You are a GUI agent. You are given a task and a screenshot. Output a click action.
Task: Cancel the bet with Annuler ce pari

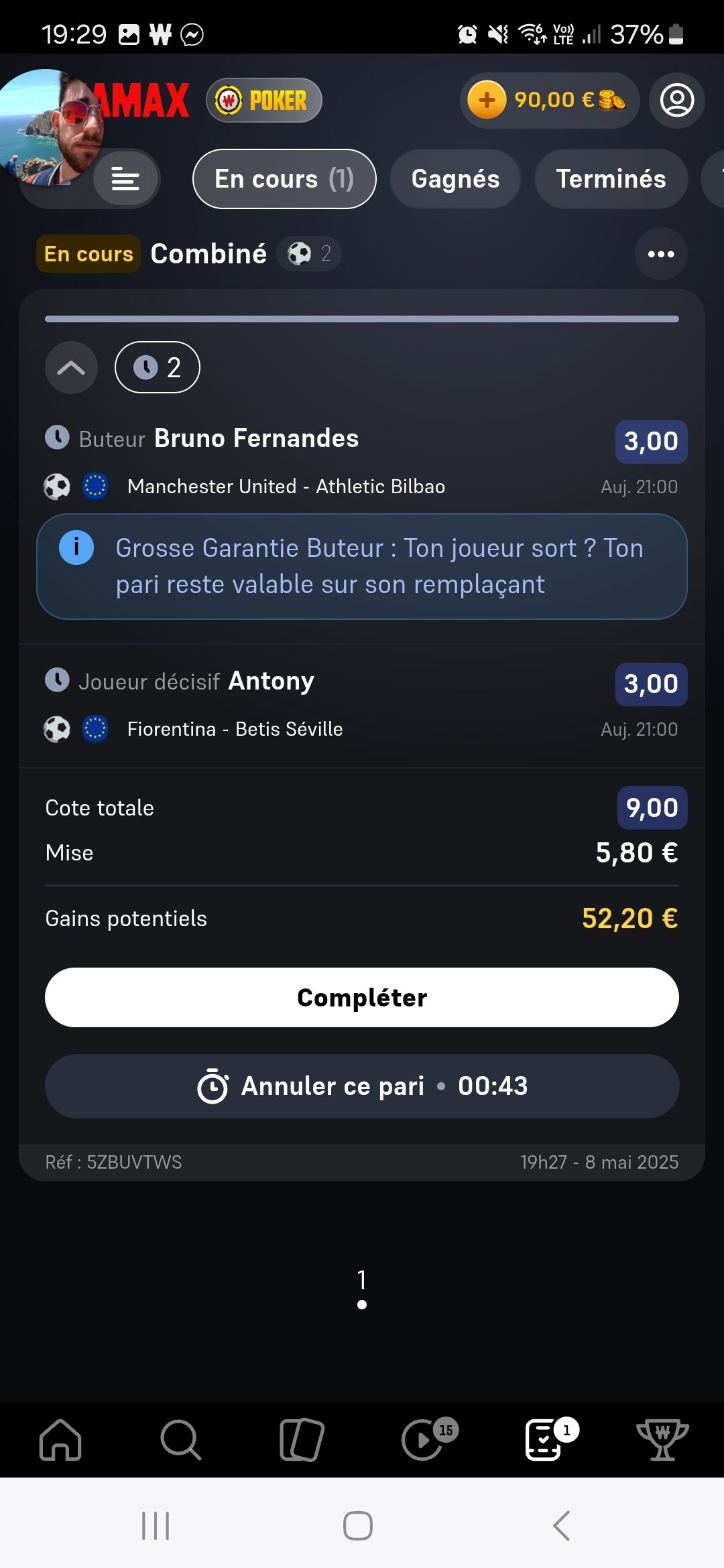pos(362,1086)
